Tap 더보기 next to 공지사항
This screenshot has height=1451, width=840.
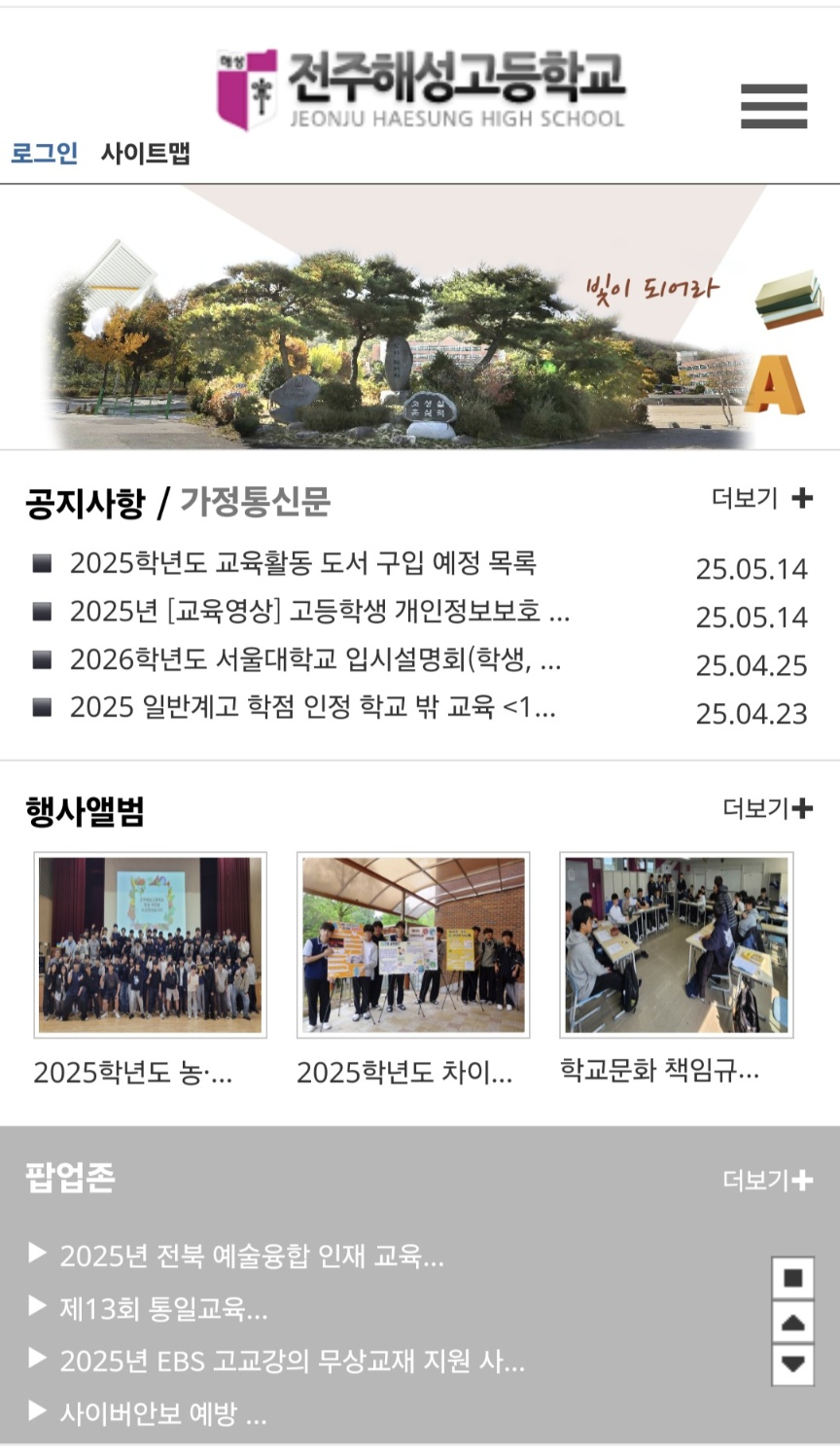click(x=762, y=499)
